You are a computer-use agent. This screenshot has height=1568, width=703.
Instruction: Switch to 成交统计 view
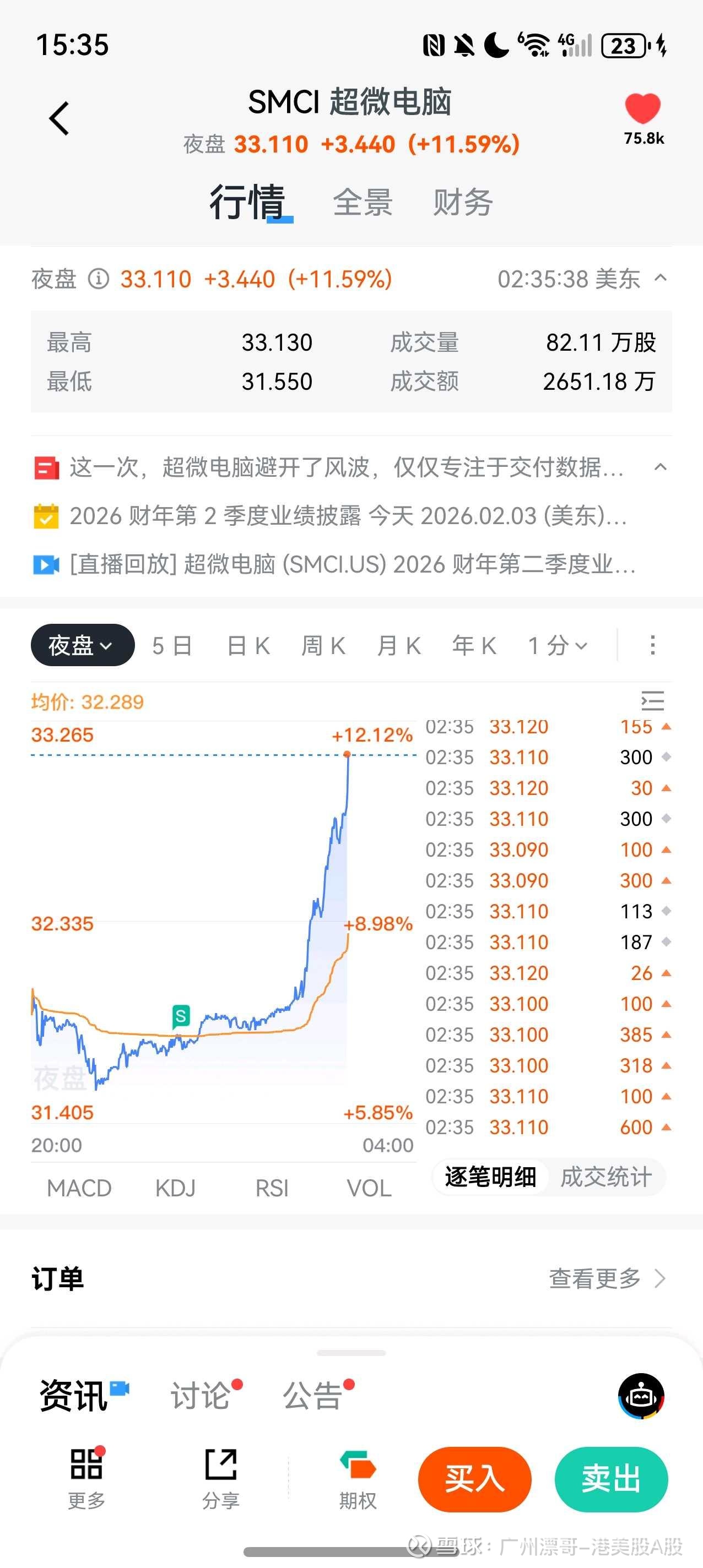[605, 1177]
